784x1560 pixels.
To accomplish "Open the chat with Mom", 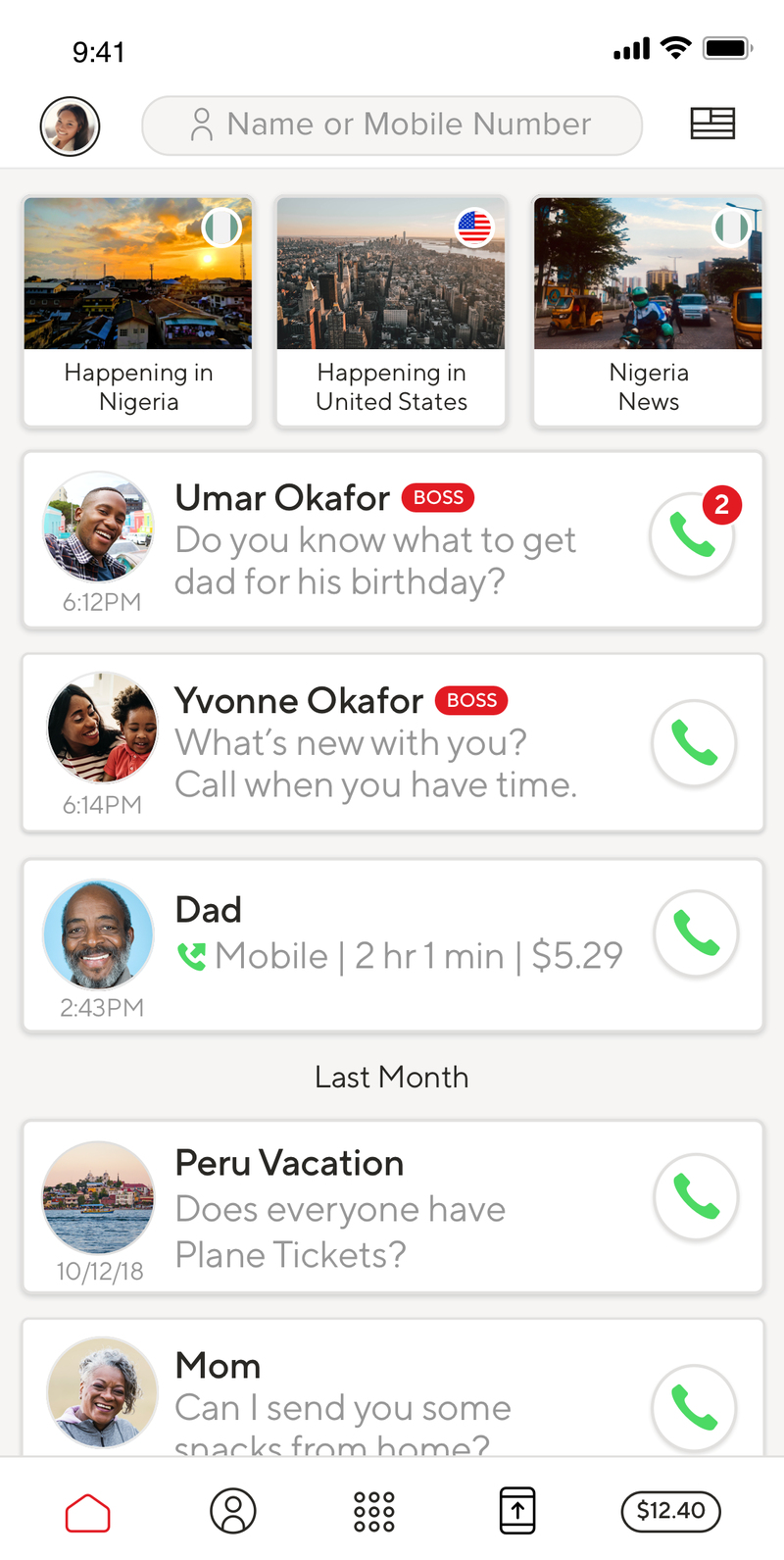I will pyautogui.click(x=392, y=1388).
